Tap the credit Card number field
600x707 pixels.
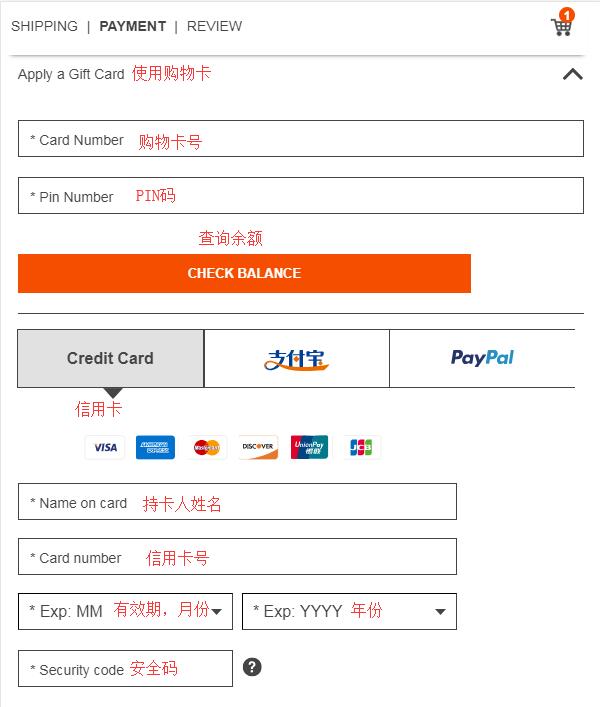237,557
